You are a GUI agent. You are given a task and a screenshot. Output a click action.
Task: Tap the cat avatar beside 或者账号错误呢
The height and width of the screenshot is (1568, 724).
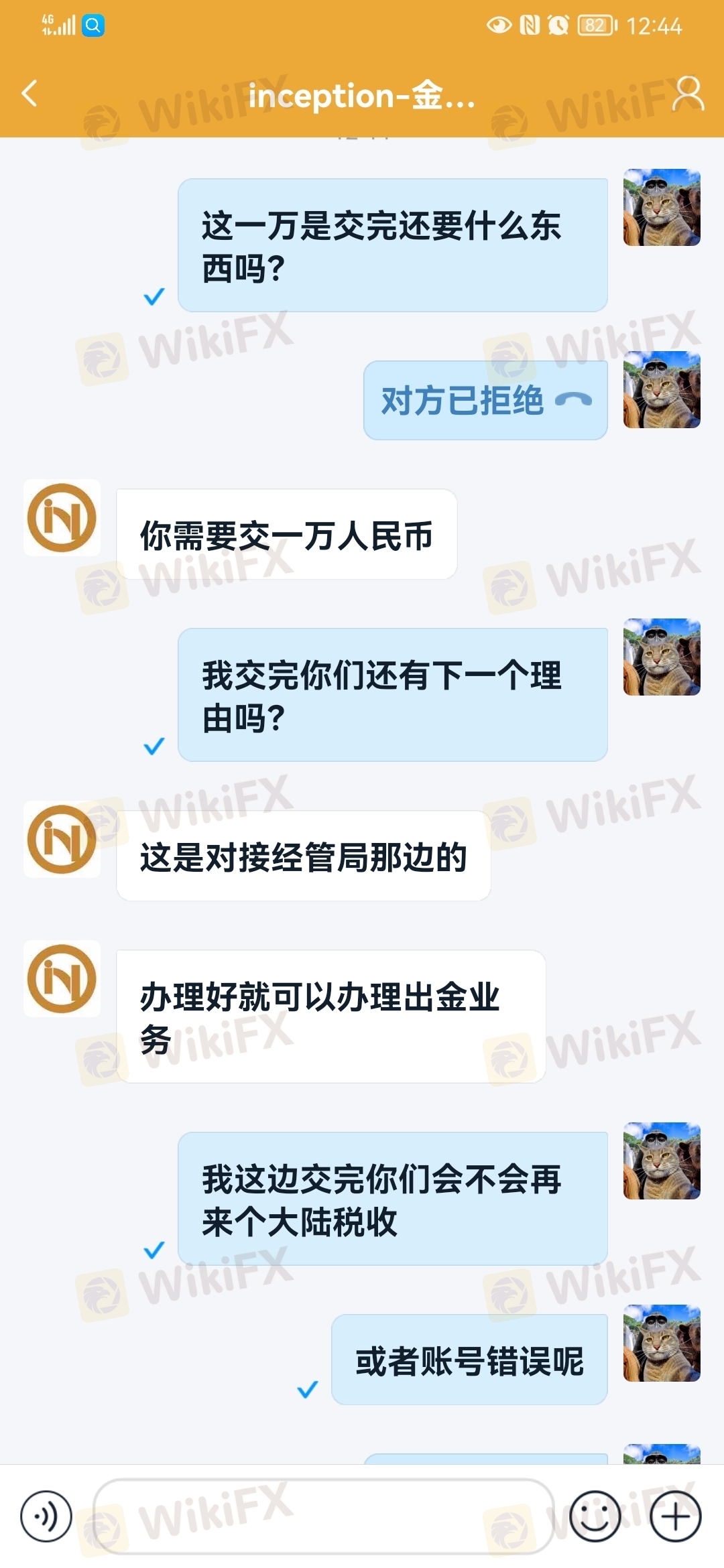662,1343
